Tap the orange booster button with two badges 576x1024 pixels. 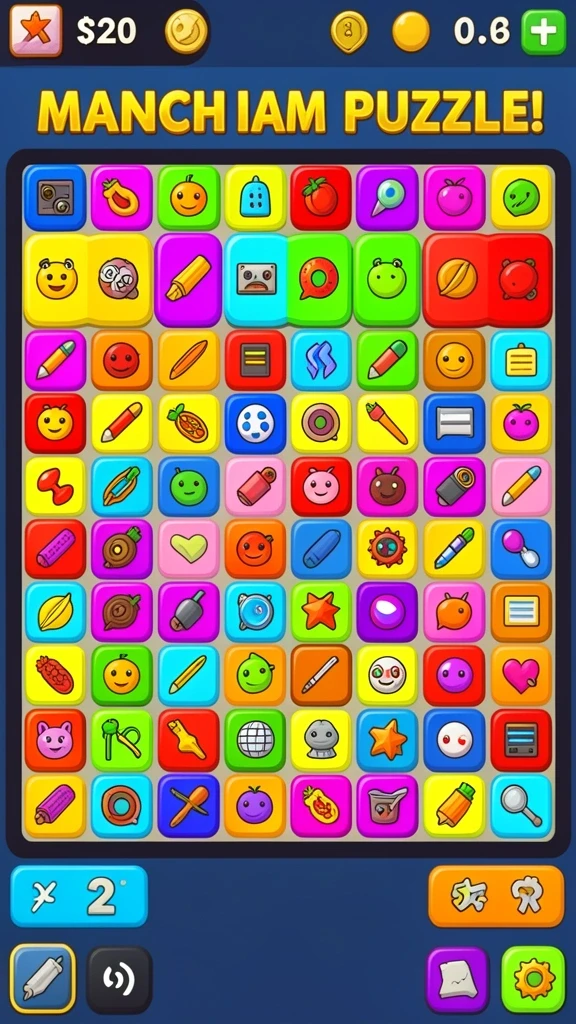tap(496, 896)
